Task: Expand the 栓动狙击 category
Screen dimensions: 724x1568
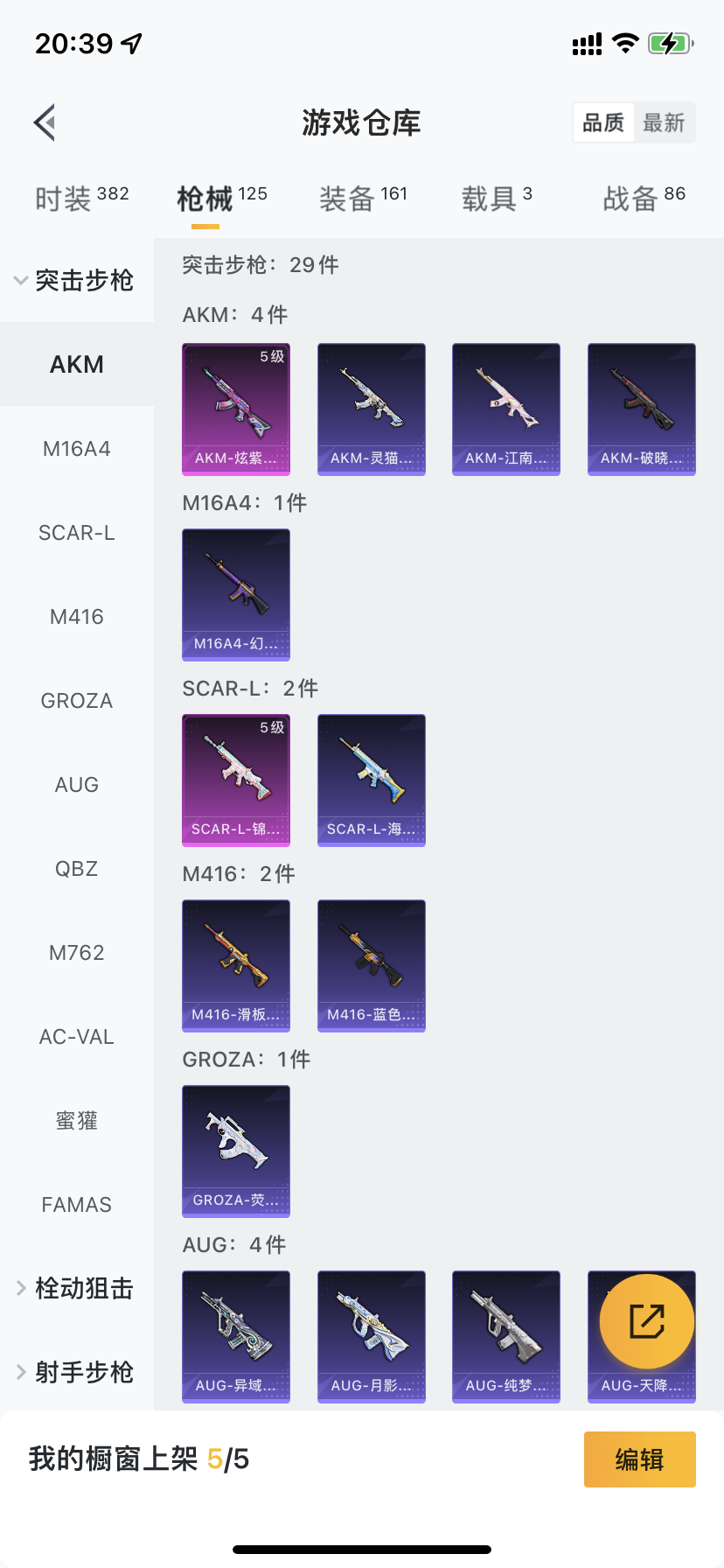Action: point(75,1289)
